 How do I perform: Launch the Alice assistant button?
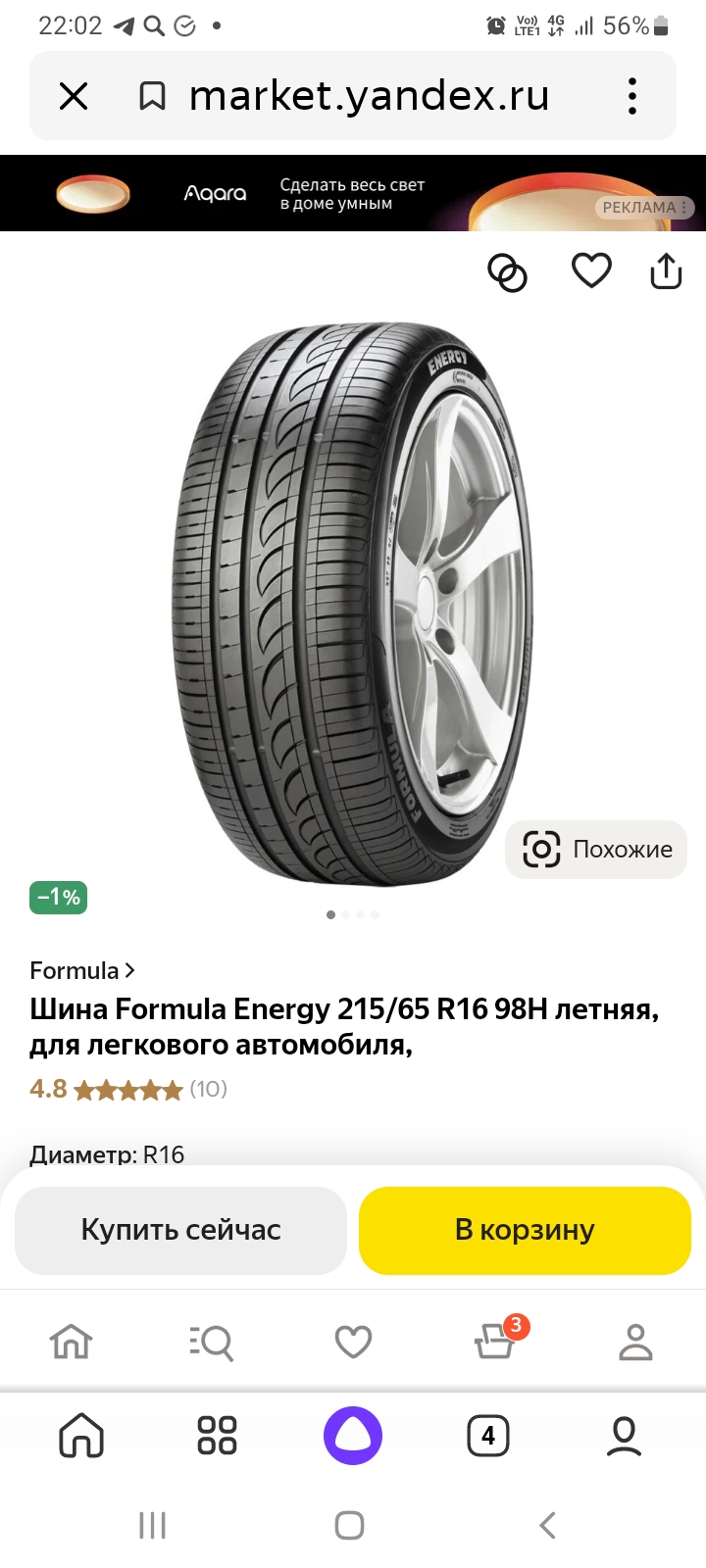tap(353, 1436)
